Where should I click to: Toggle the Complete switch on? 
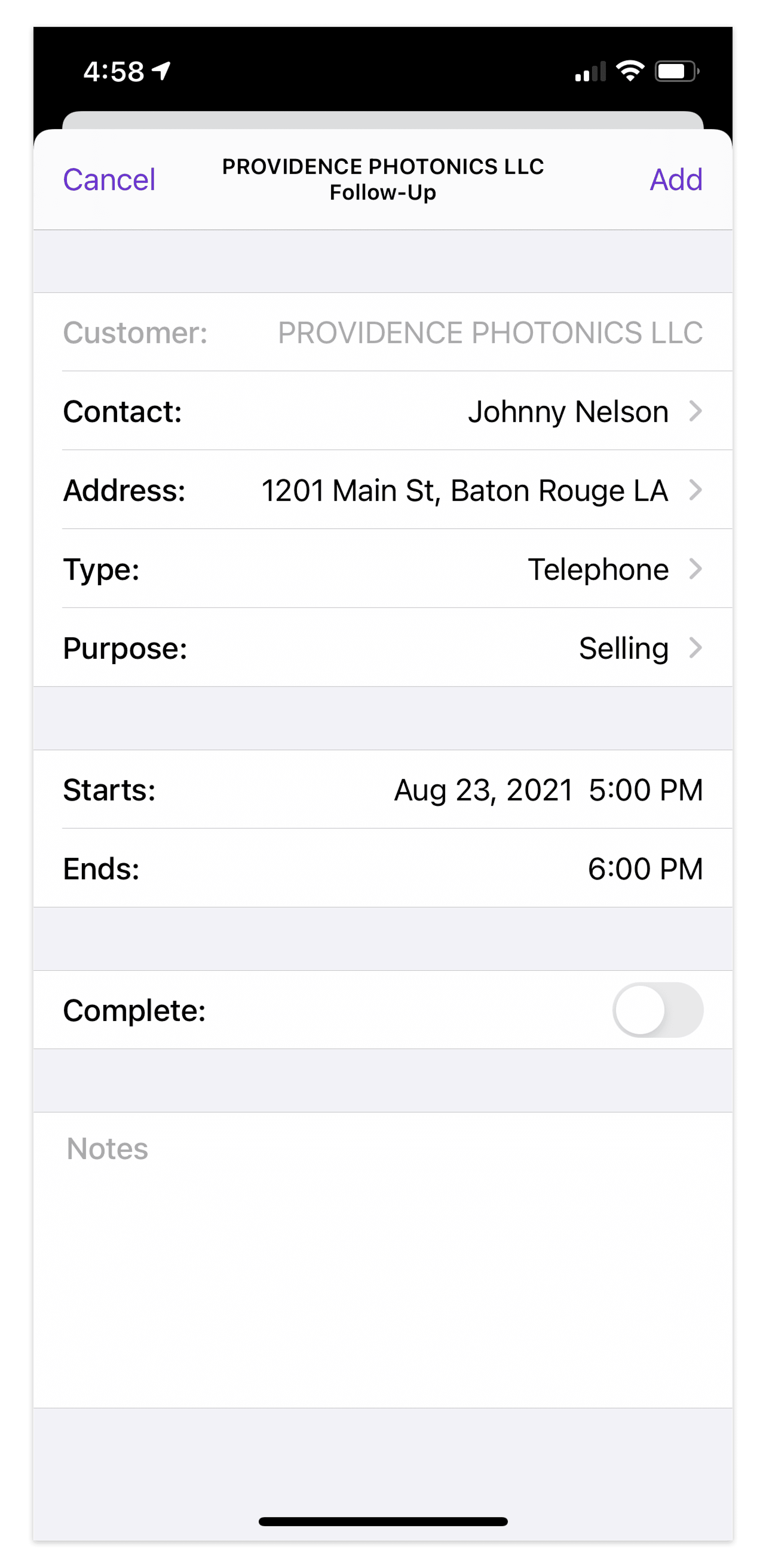pos(658,1010)
